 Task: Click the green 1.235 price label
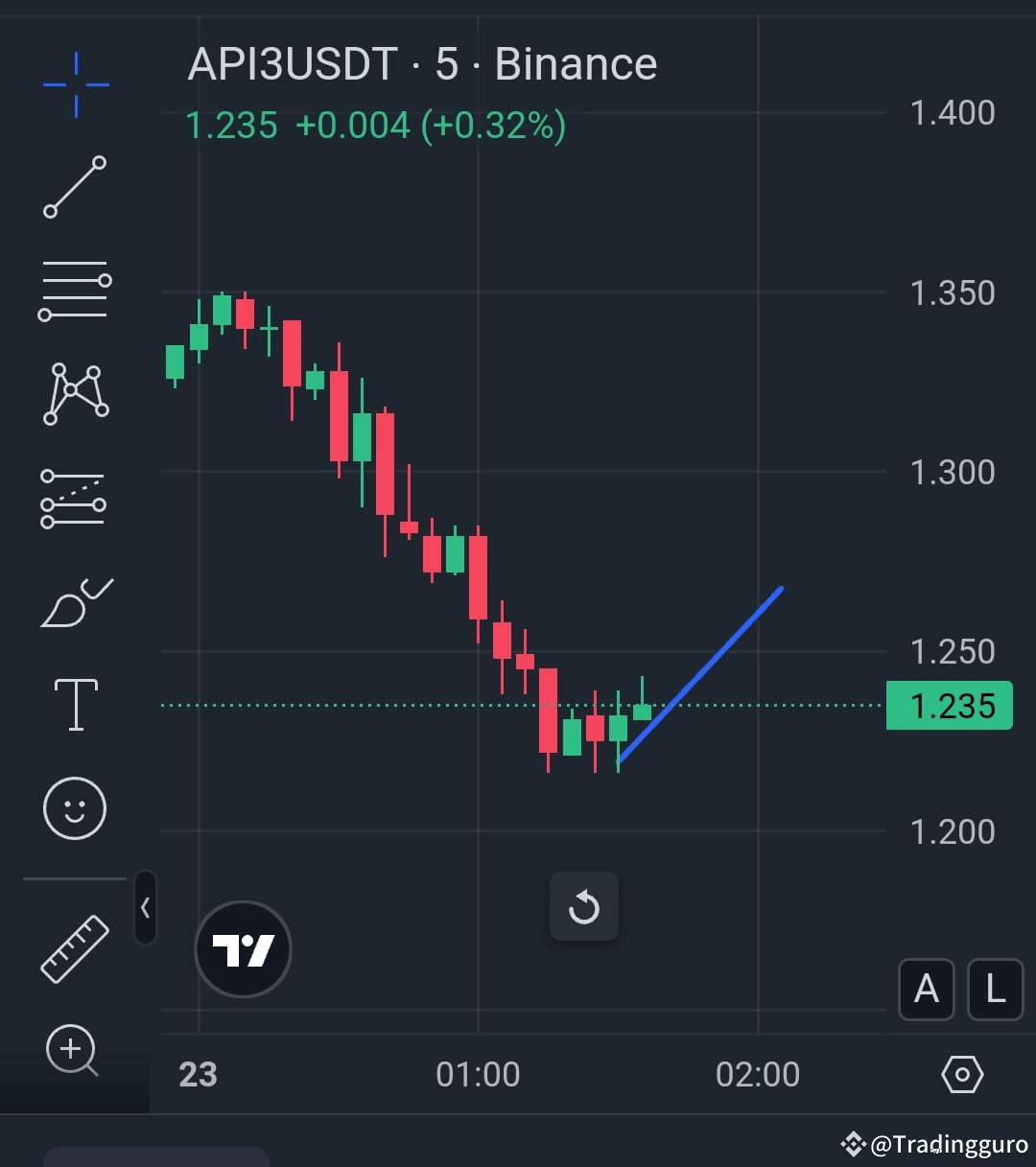click(949, 706)
